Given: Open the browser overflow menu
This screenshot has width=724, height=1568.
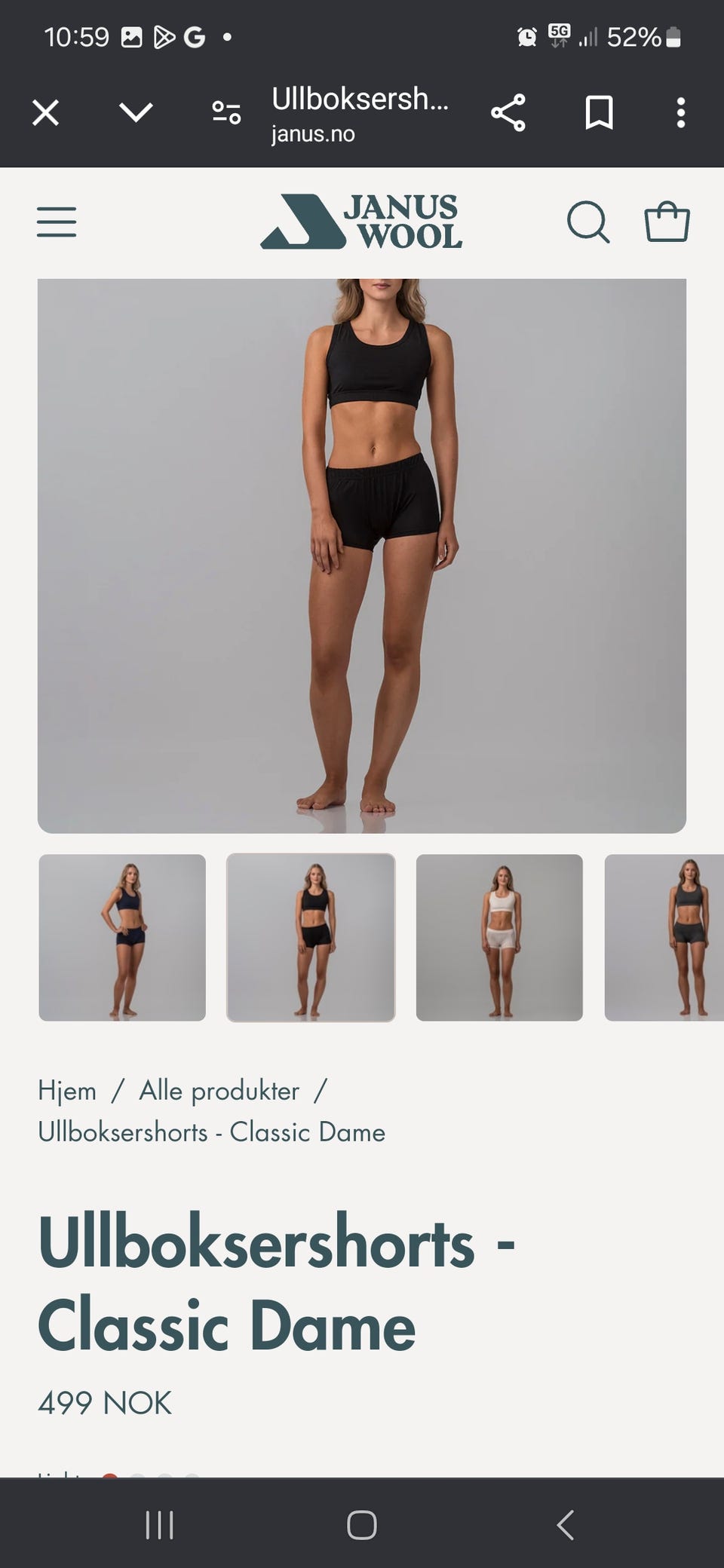Looking at the screenshot, I should coord(681,112).
